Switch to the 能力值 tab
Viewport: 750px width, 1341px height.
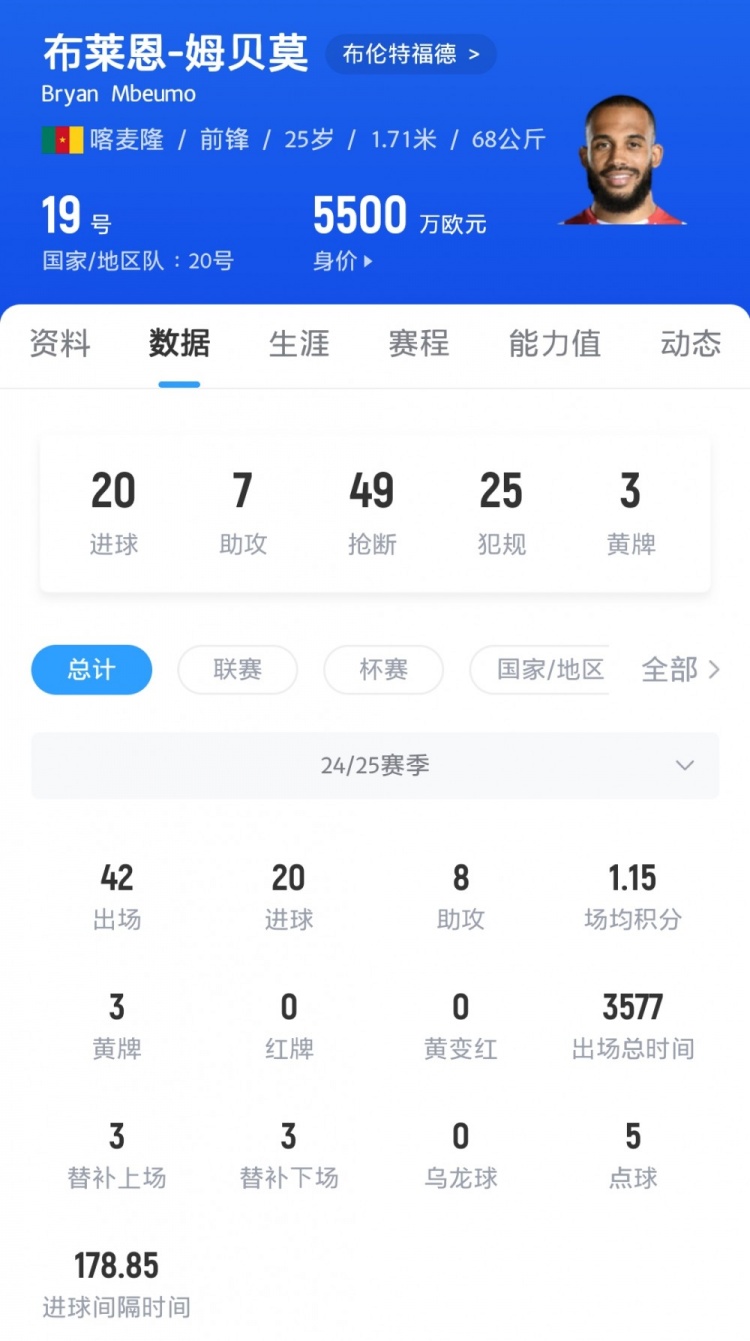click(x=554, y=343)
